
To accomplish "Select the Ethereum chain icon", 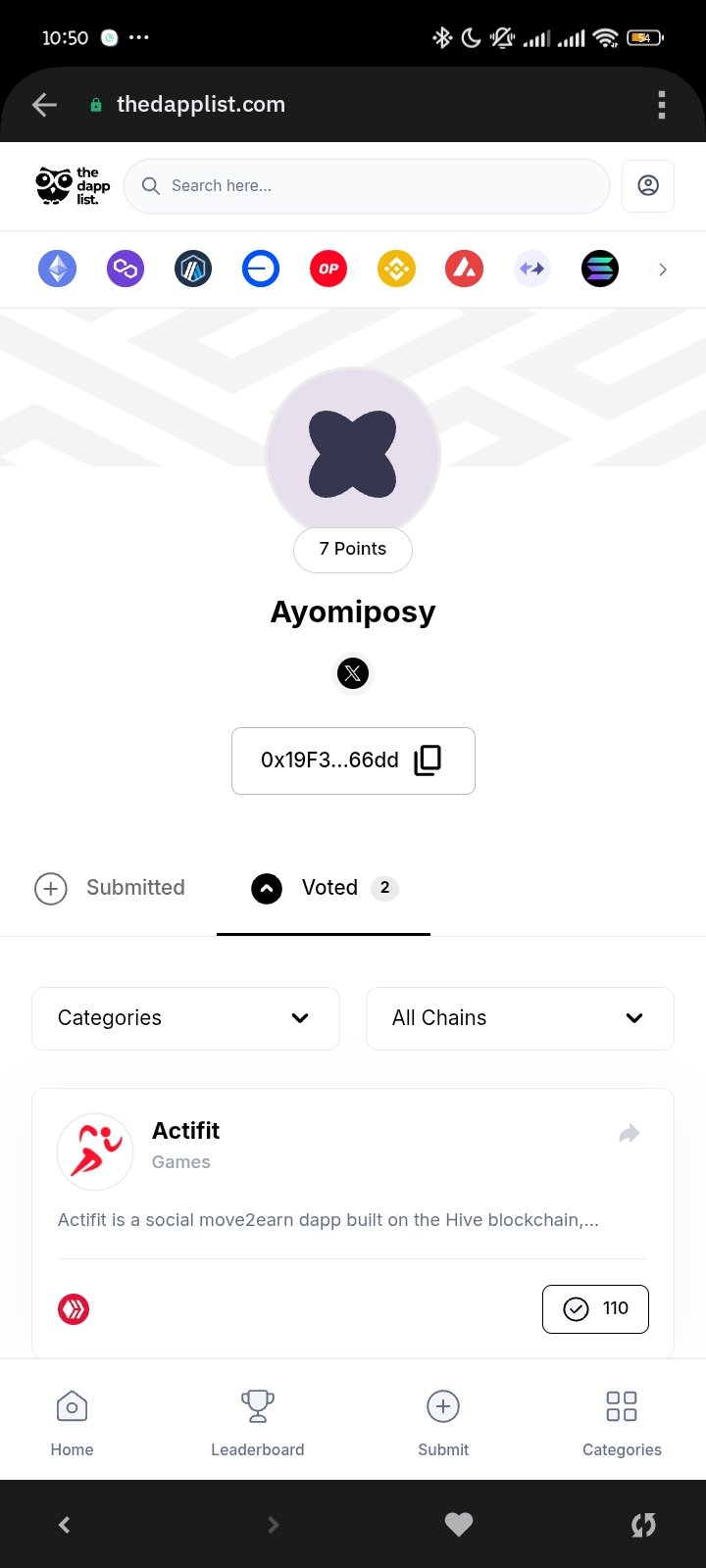I will tap(57, 269).
